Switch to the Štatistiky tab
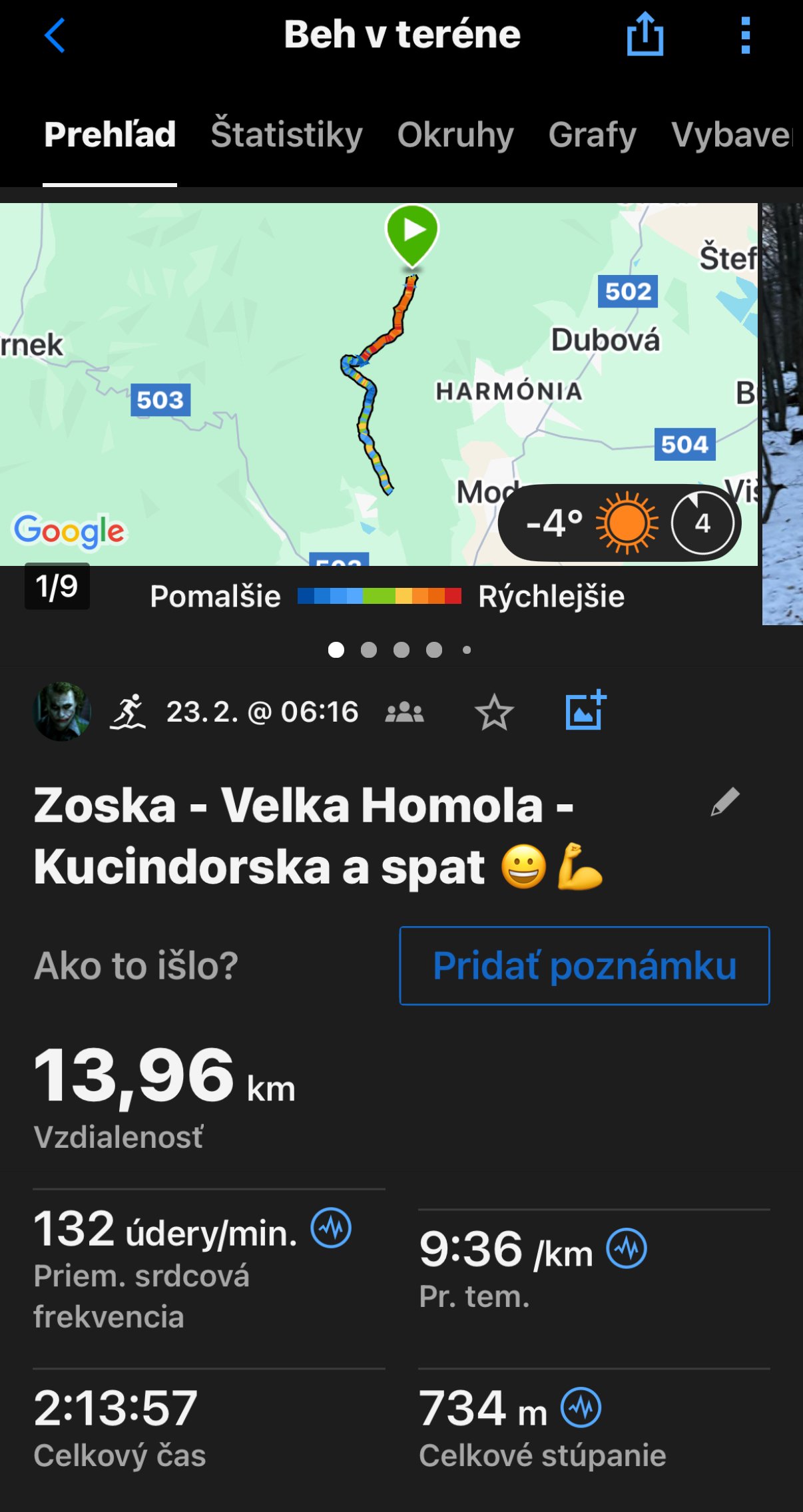The height and width of the screenshot is (1512, 803). point(286,134)
